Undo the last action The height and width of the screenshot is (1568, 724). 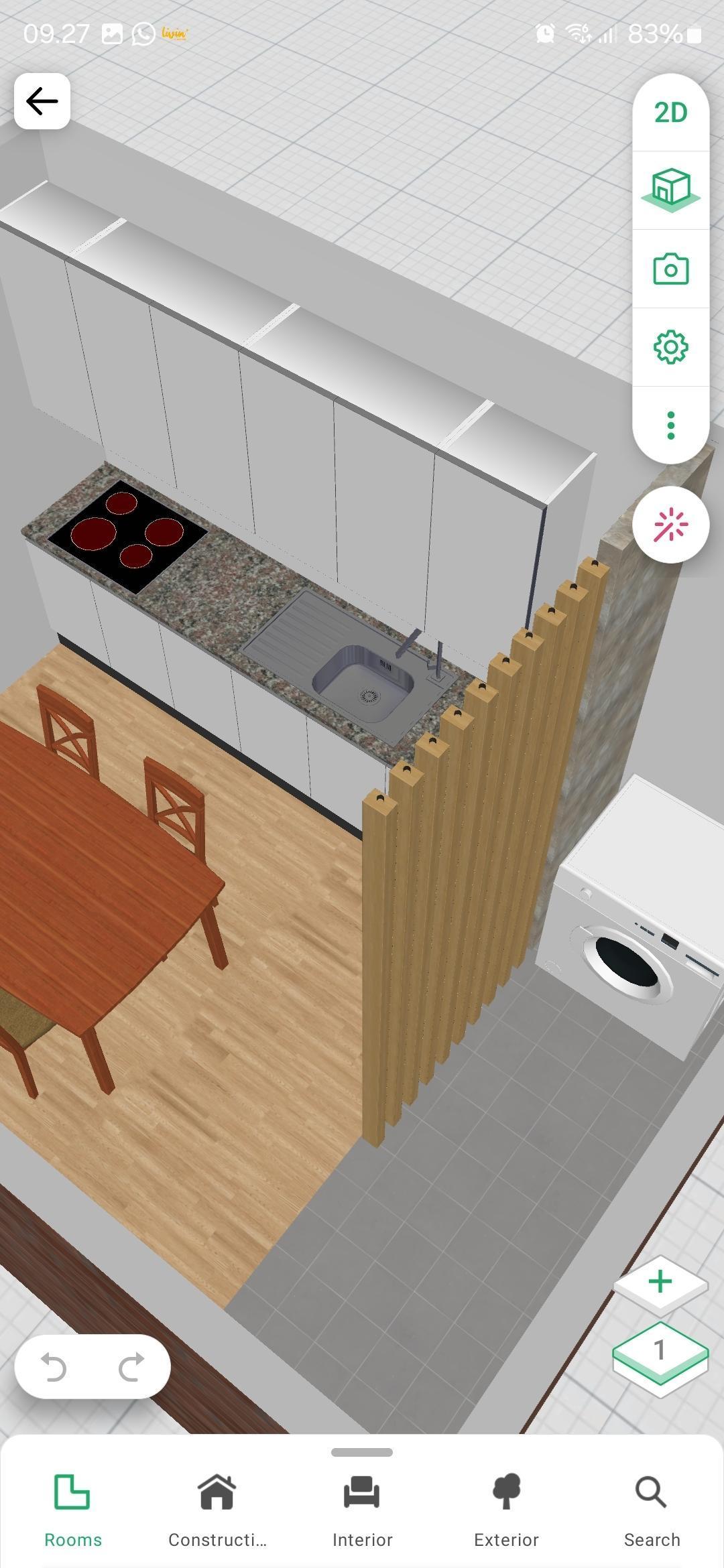tap(54, 1367)
